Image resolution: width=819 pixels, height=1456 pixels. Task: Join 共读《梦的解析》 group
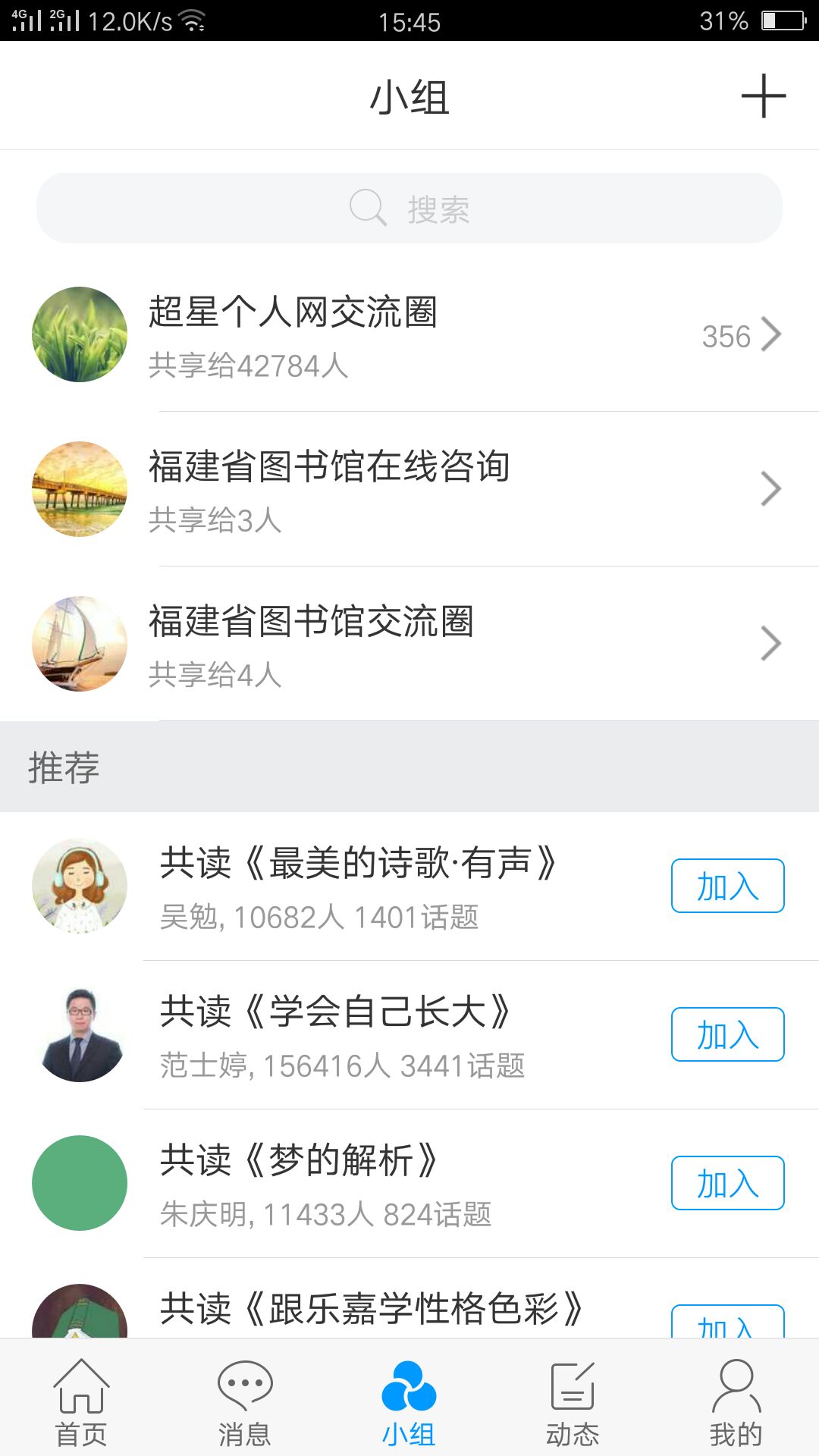pos(727,1183)
